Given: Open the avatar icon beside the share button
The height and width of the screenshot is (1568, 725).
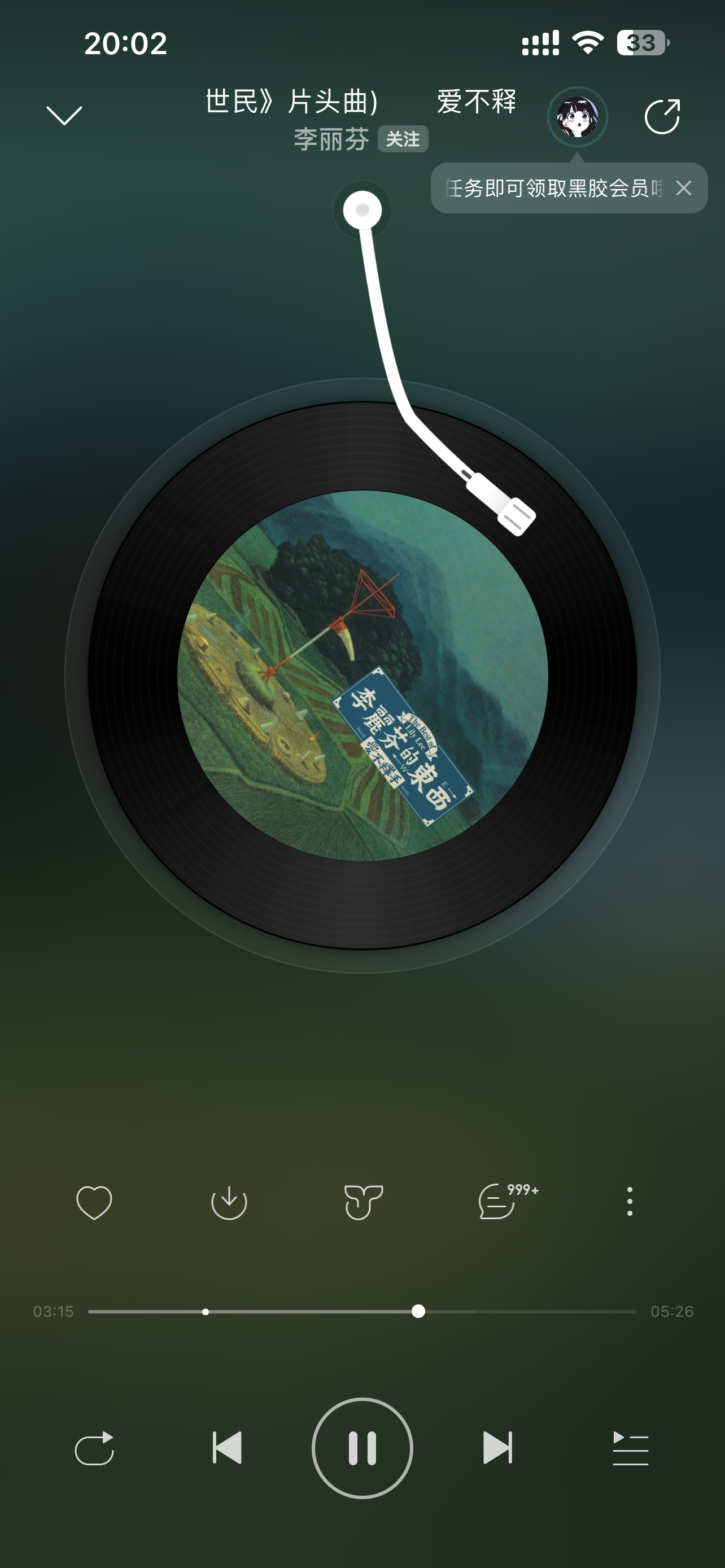Looking at the screenshot, I should click(577, 116).
